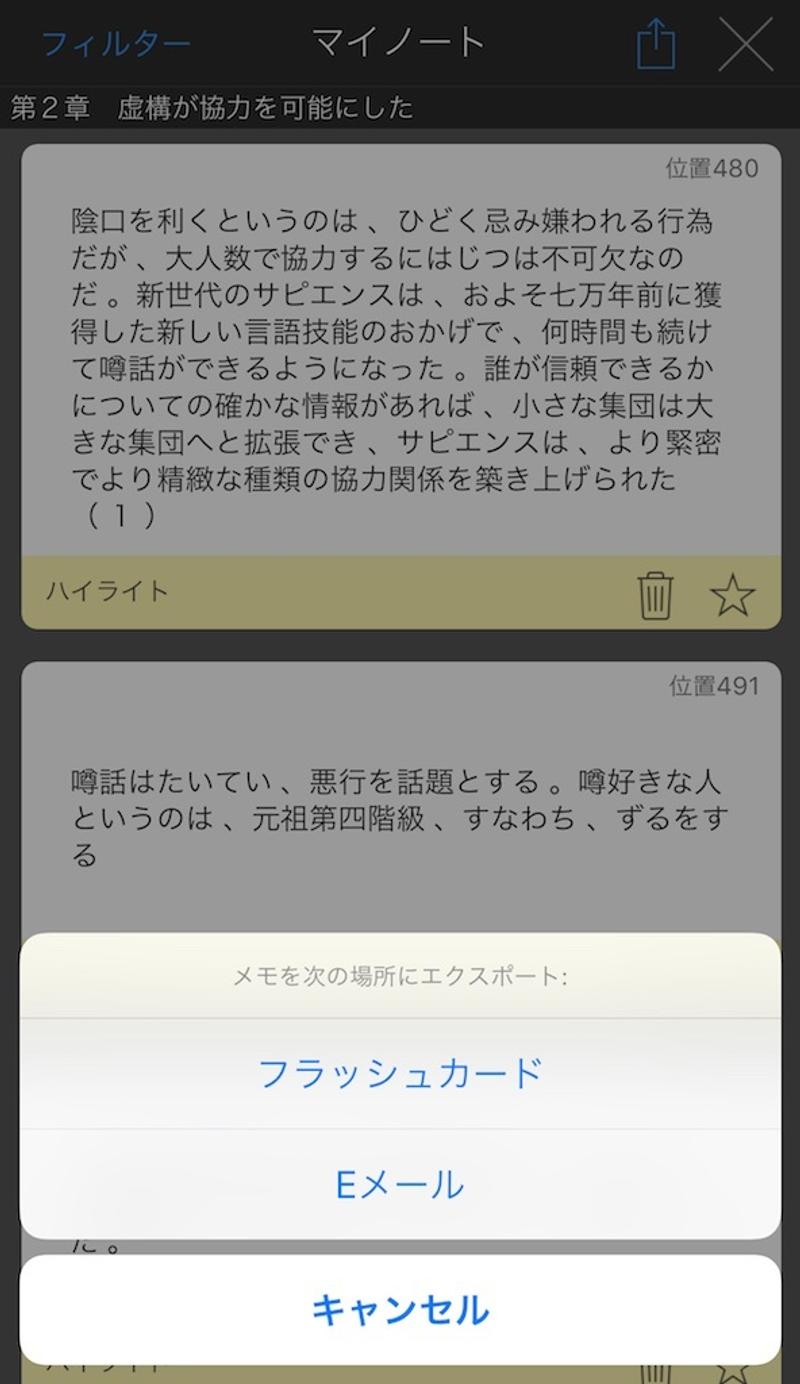Export notes to フラッシュカード
The image size is (800, 1384).
(x=400, y=1073)
